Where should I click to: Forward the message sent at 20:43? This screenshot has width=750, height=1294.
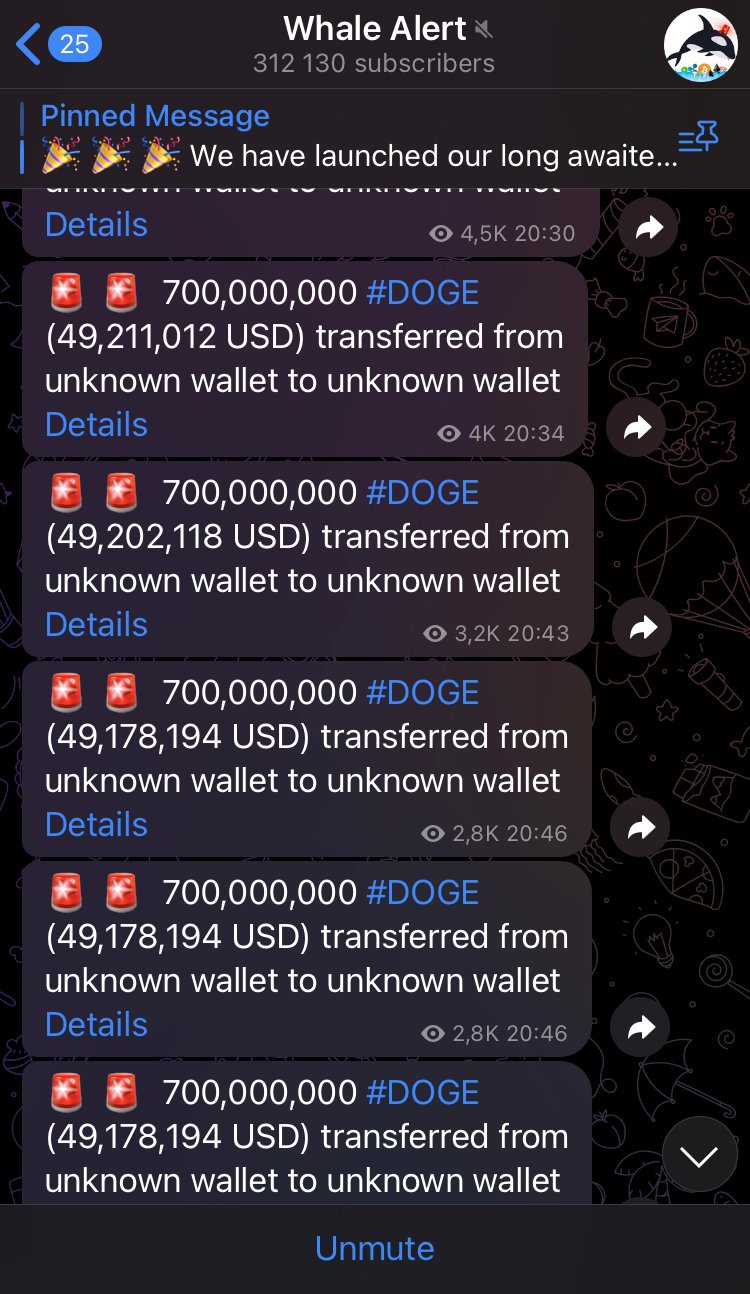(643, 627)
